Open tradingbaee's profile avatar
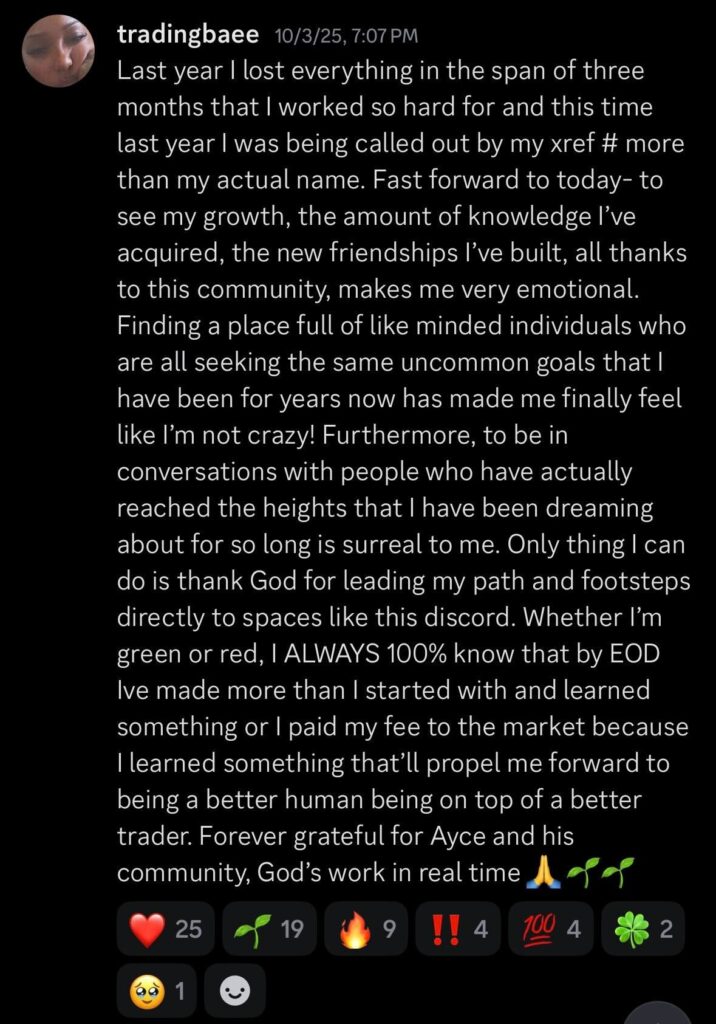This screenshot has height=1024, width=716. tap(58, 50)
